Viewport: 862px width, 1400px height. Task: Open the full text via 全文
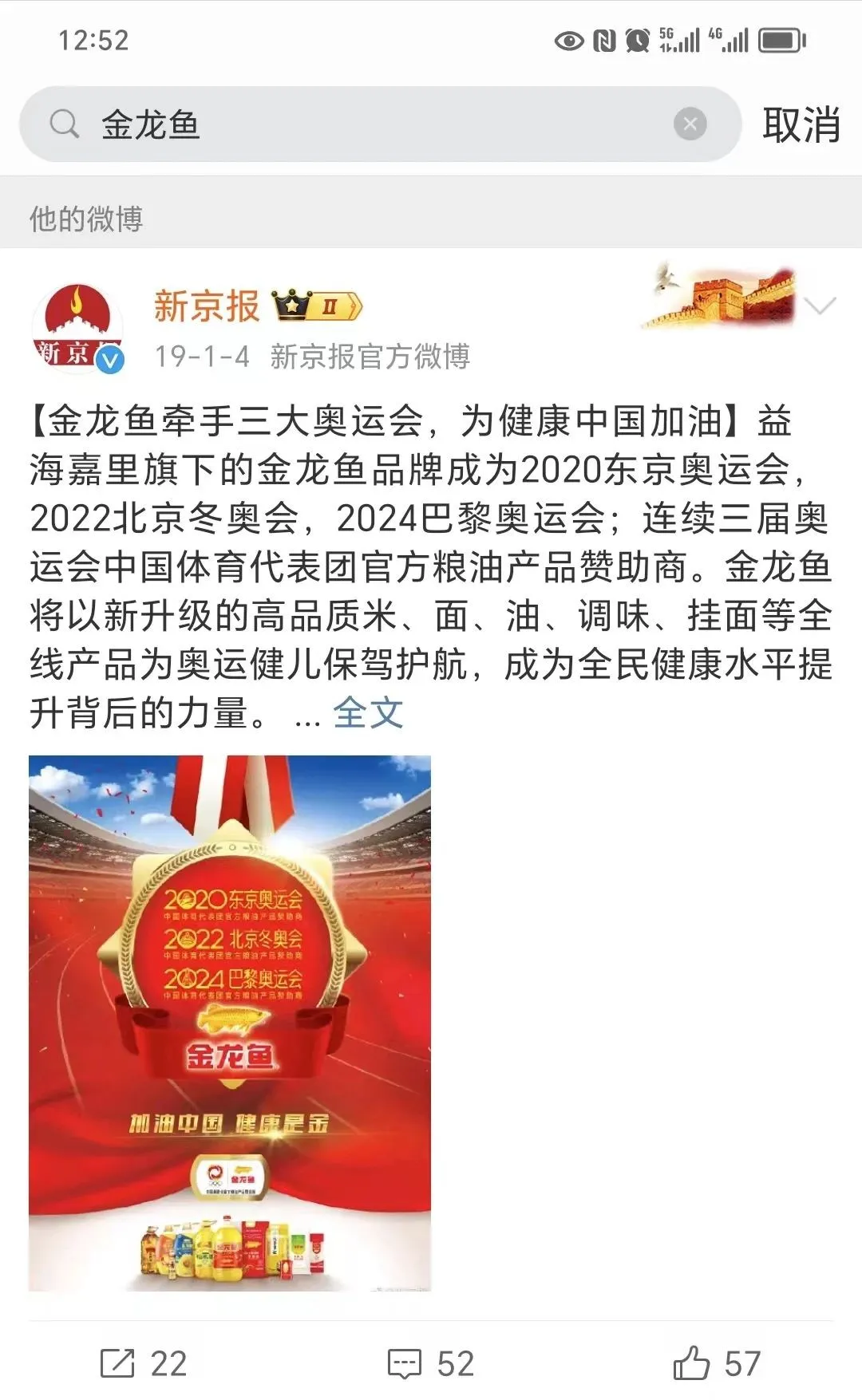coord(368,712)
